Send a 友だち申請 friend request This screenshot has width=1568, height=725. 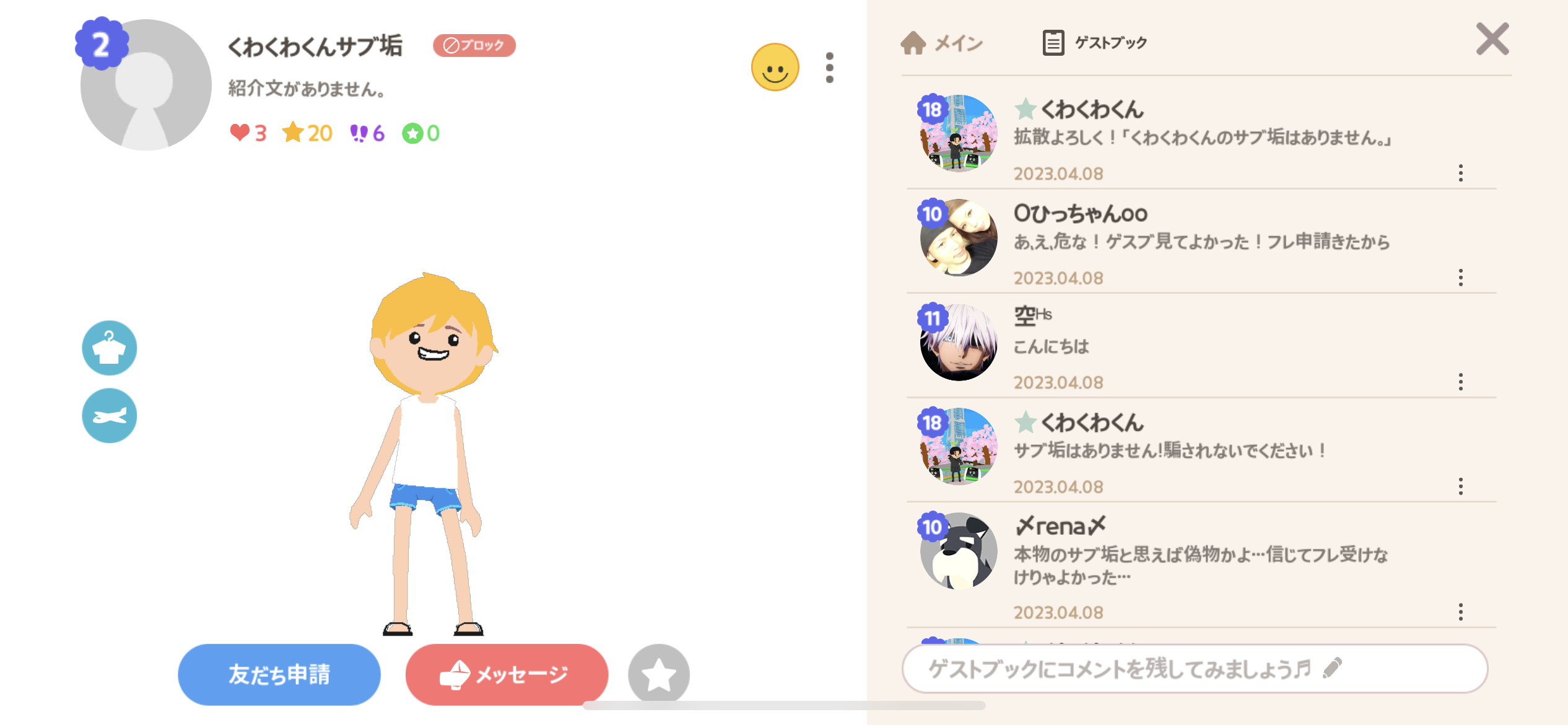tap(279, 674)
